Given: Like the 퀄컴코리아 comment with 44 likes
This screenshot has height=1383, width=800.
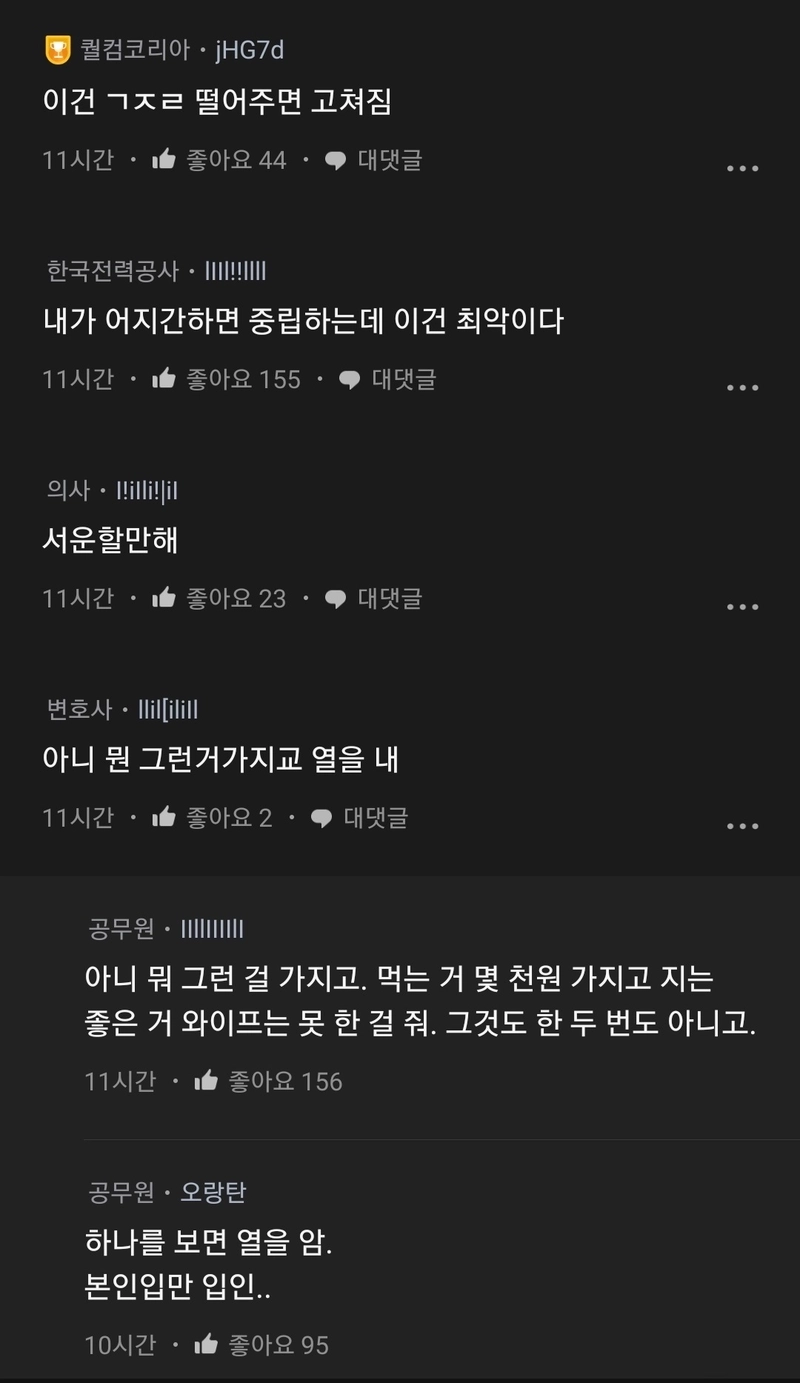Looking at the screenshot, I should [164, 160].
